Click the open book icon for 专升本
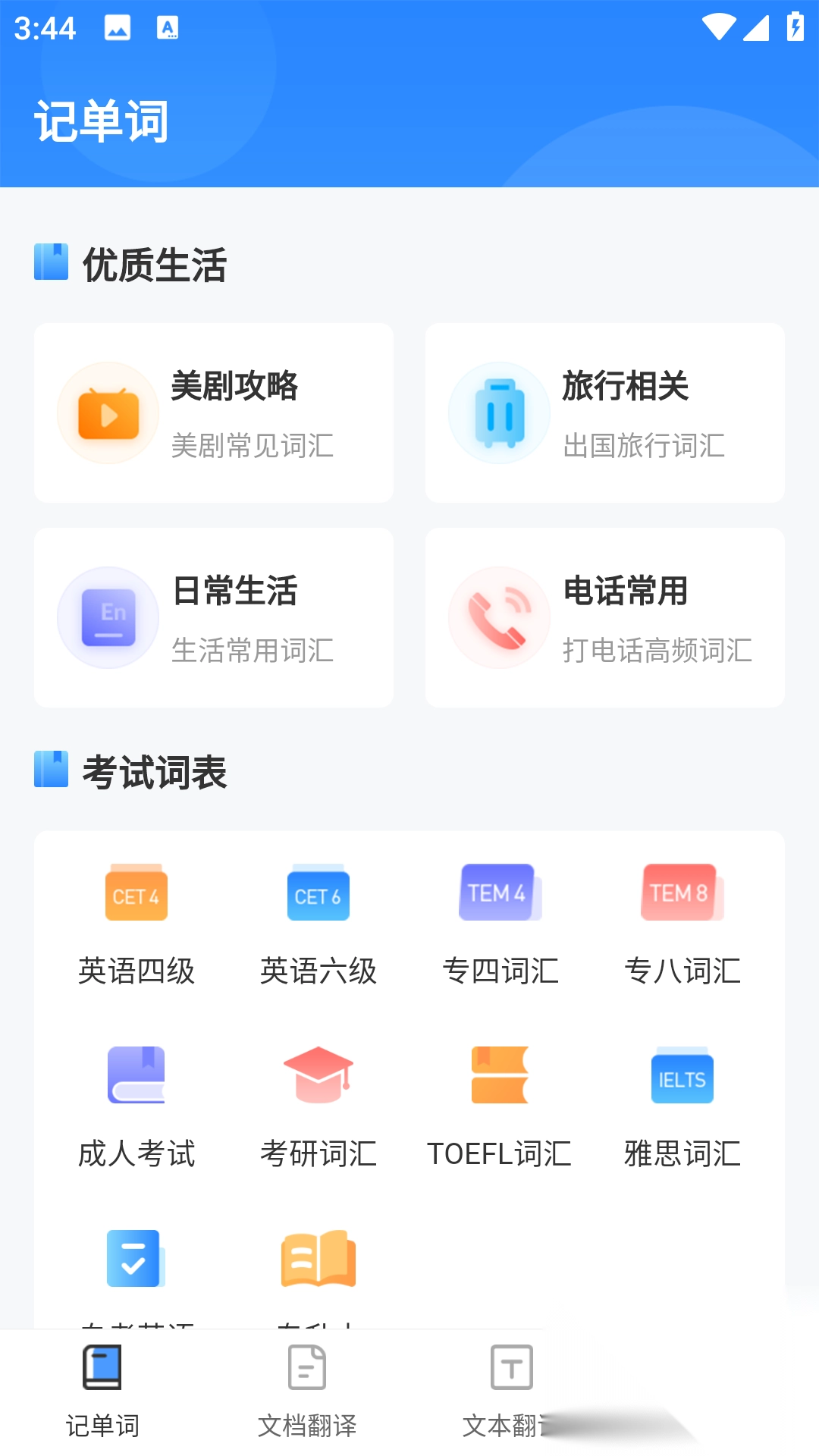The image size is (819, 1456). coord(318,1259)
